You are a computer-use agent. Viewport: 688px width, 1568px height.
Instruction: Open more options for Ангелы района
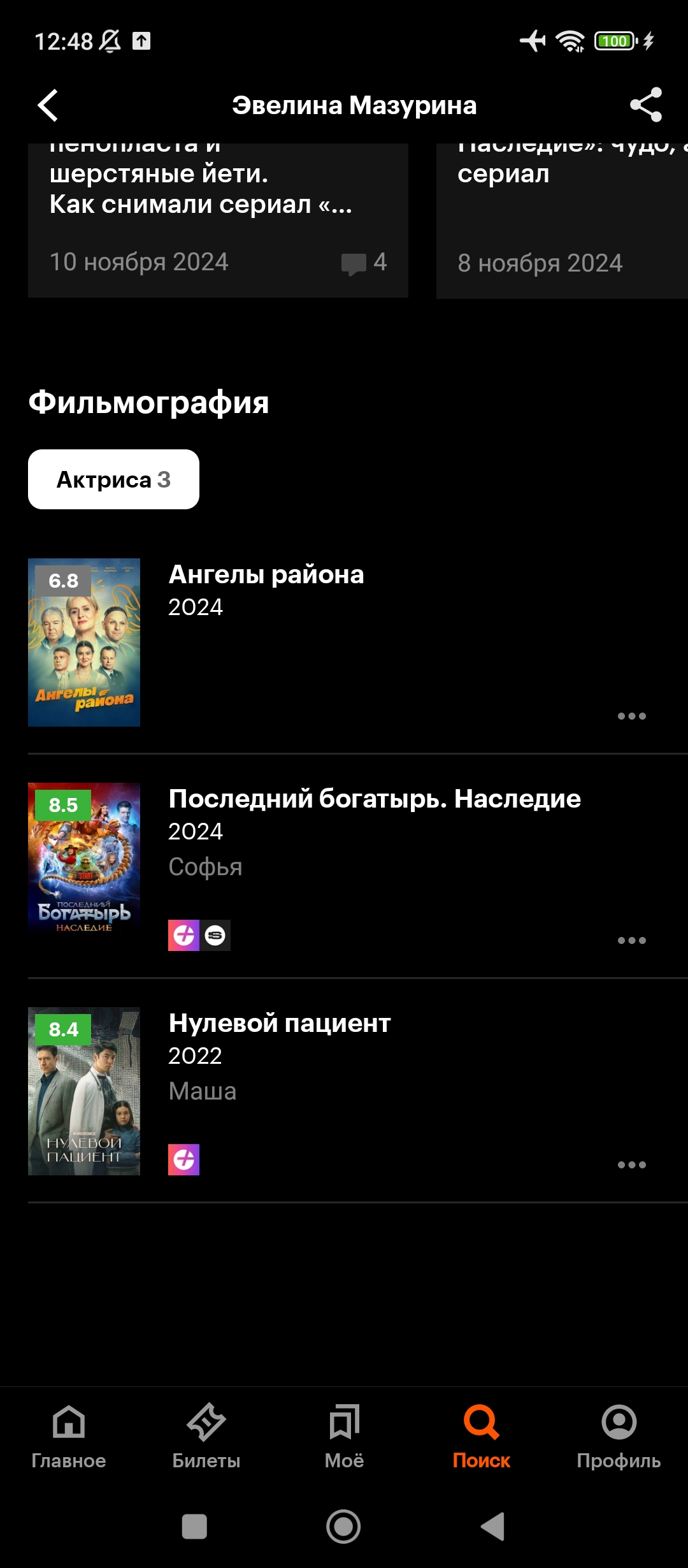coord(631,716)
